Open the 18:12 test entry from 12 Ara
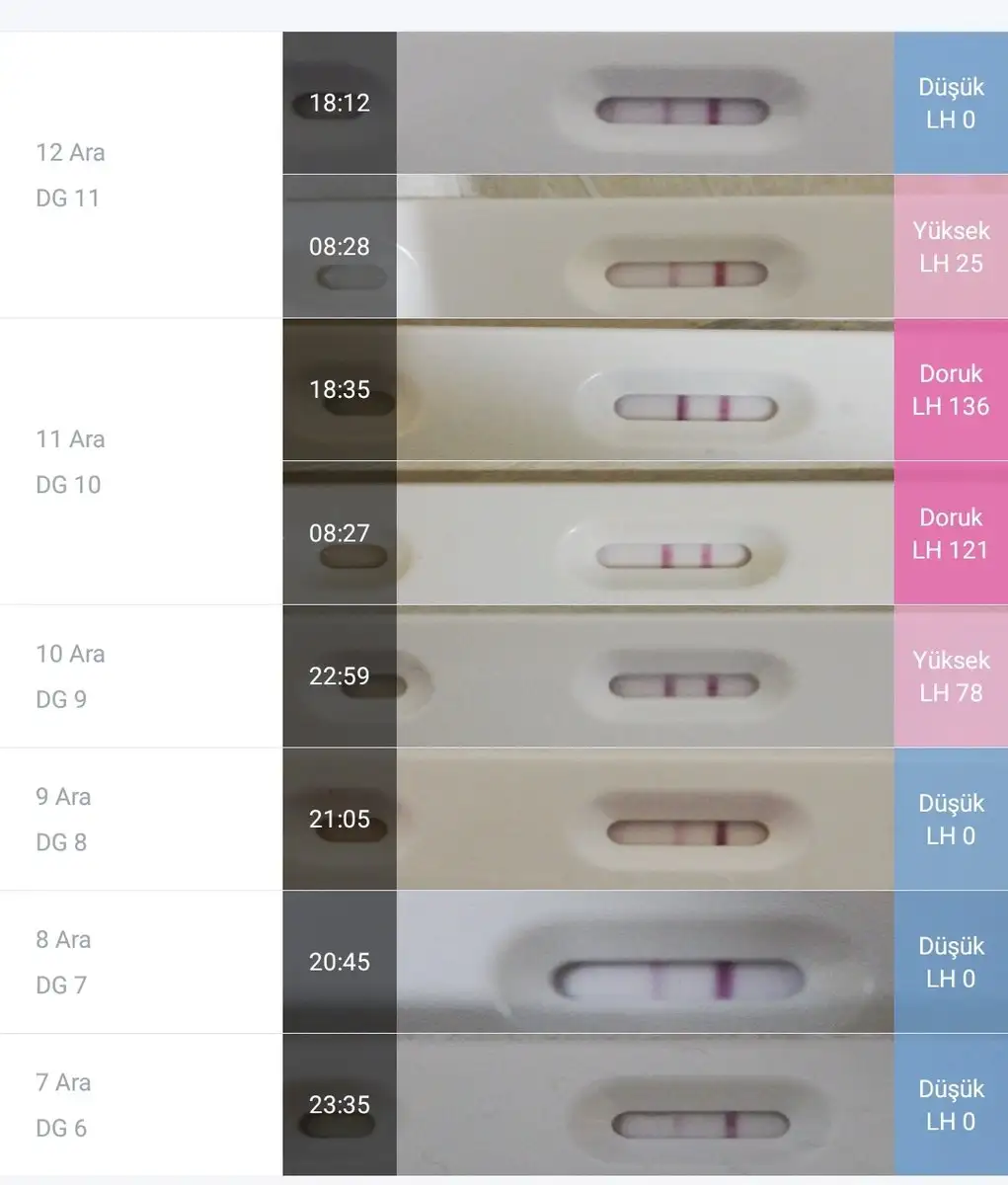The image size is (1008, 1185). pyautogui.click(x=644, y=104)
